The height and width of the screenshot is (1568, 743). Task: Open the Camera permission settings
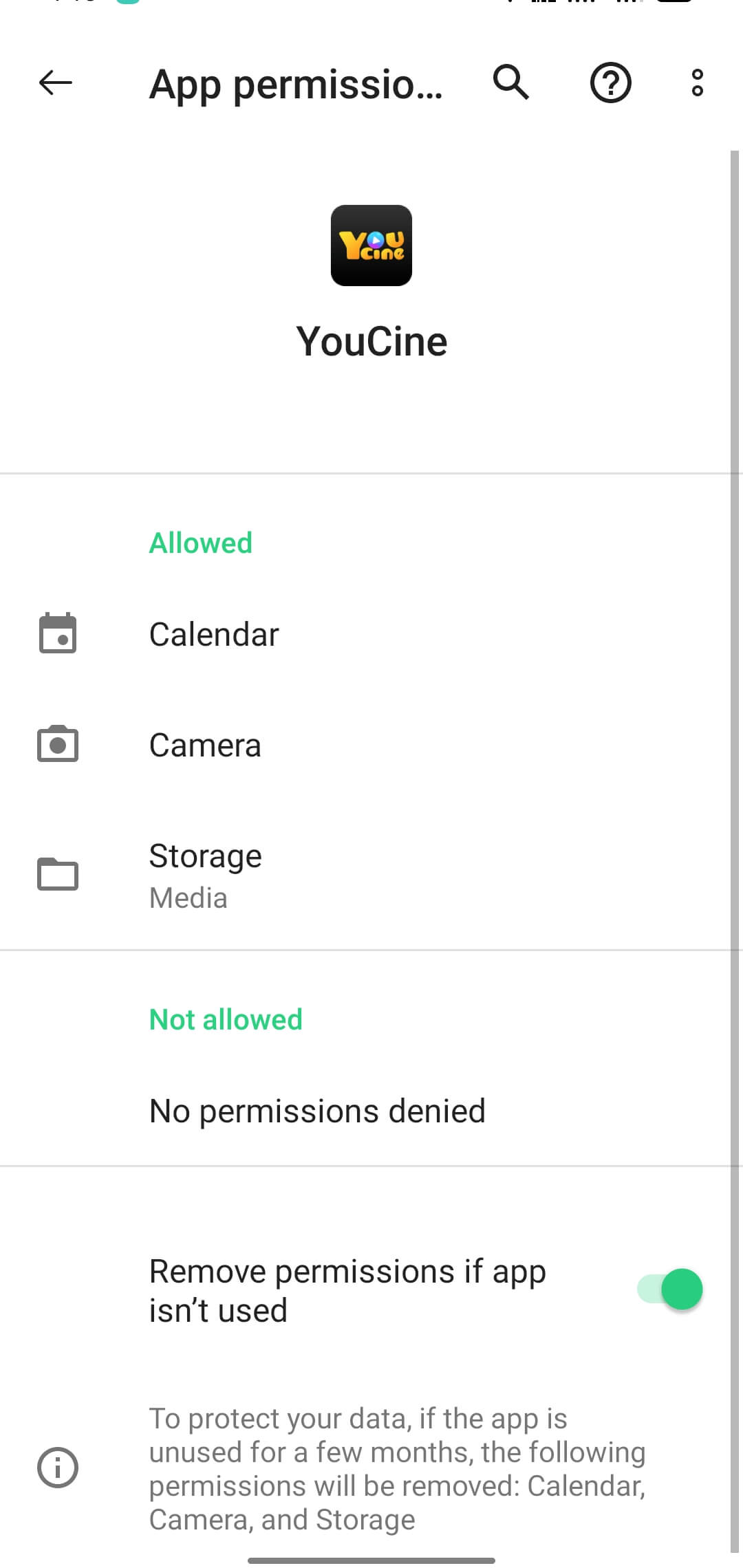pyautogui.click(x=204, y=744)
